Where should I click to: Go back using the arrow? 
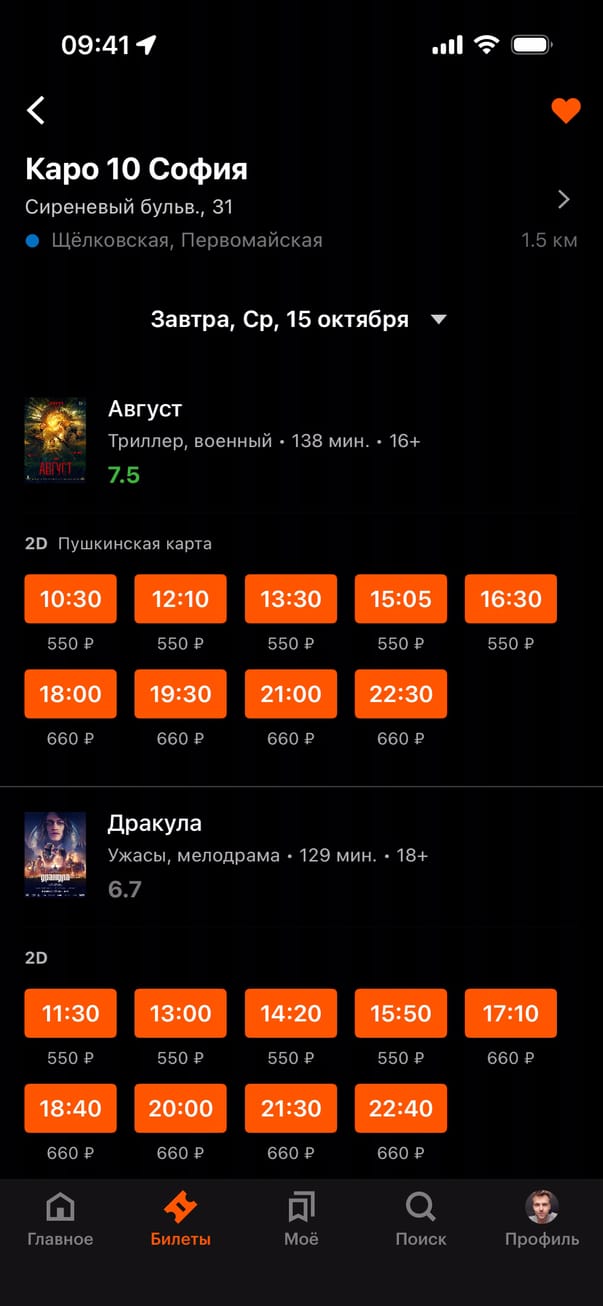tap(36, 110)
